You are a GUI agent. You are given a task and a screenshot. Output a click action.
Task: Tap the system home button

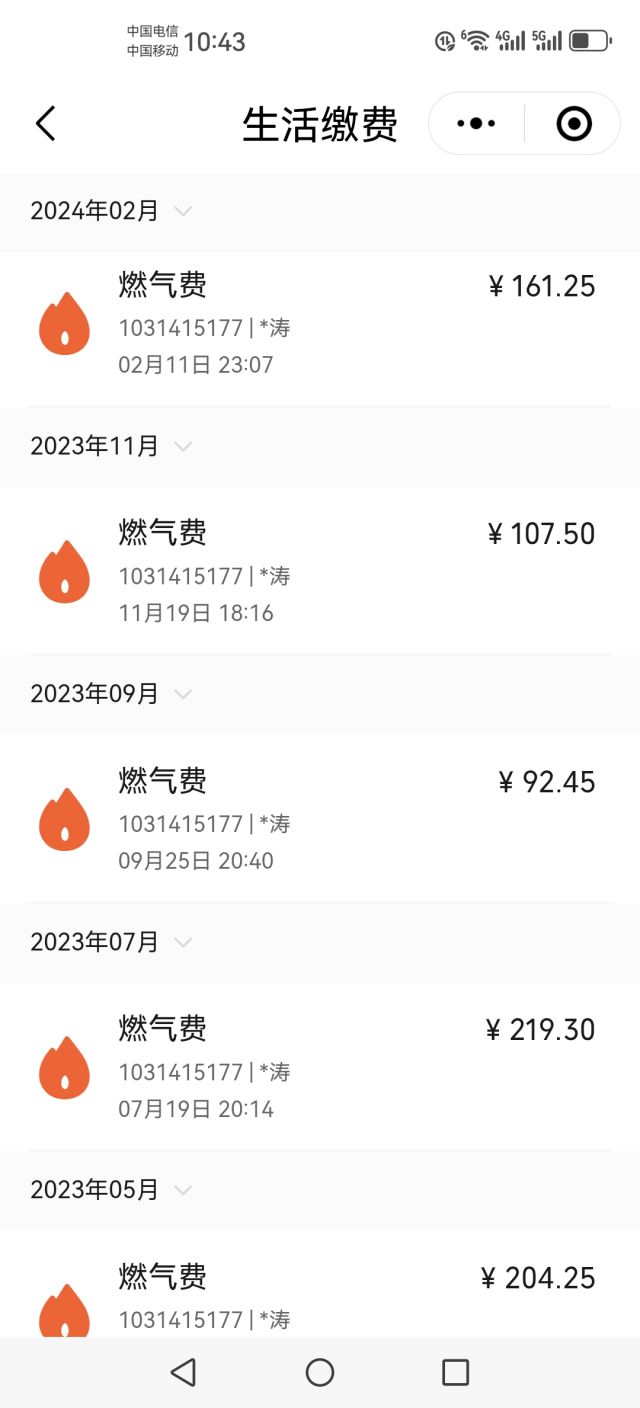coord(320,1372)
